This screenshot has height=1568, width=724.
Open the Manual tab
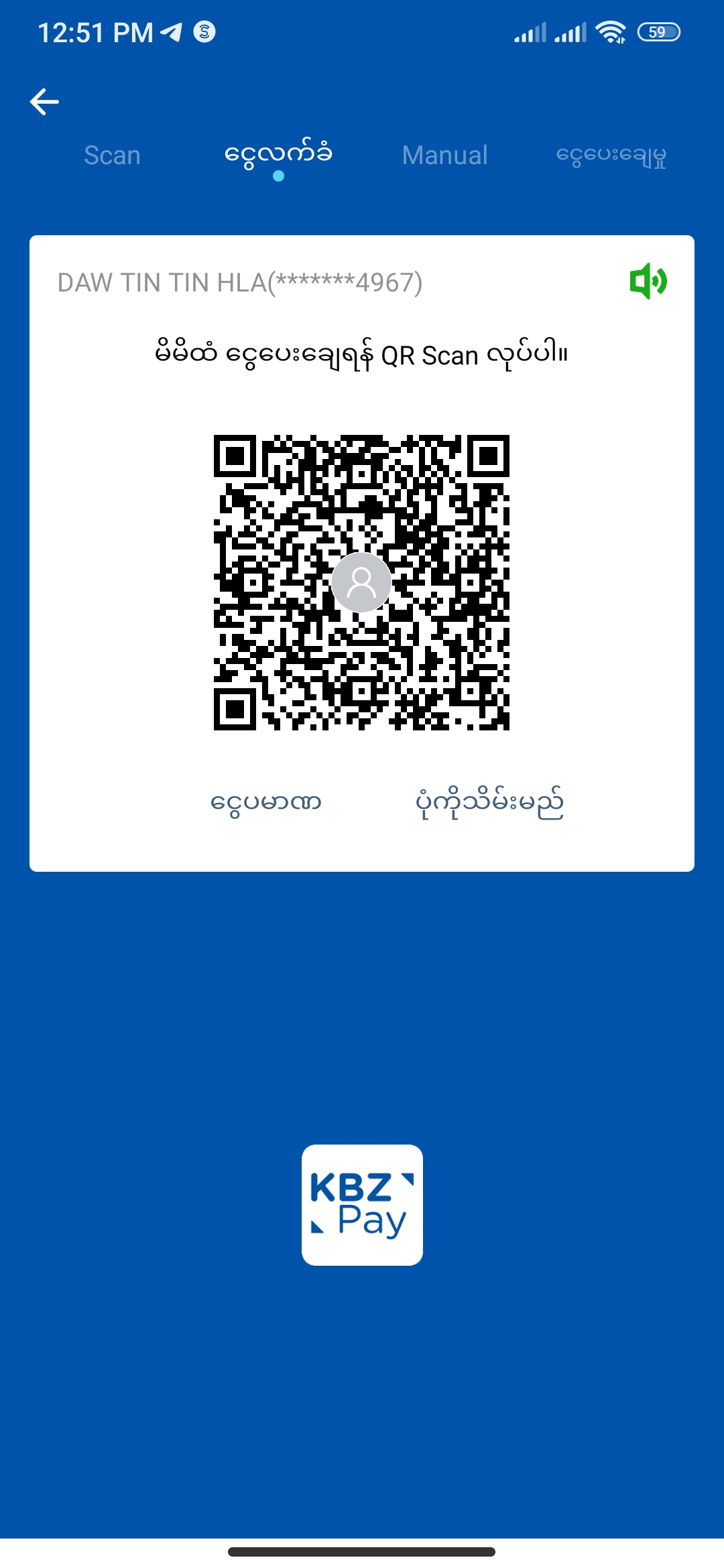click(x=444, y=155)
